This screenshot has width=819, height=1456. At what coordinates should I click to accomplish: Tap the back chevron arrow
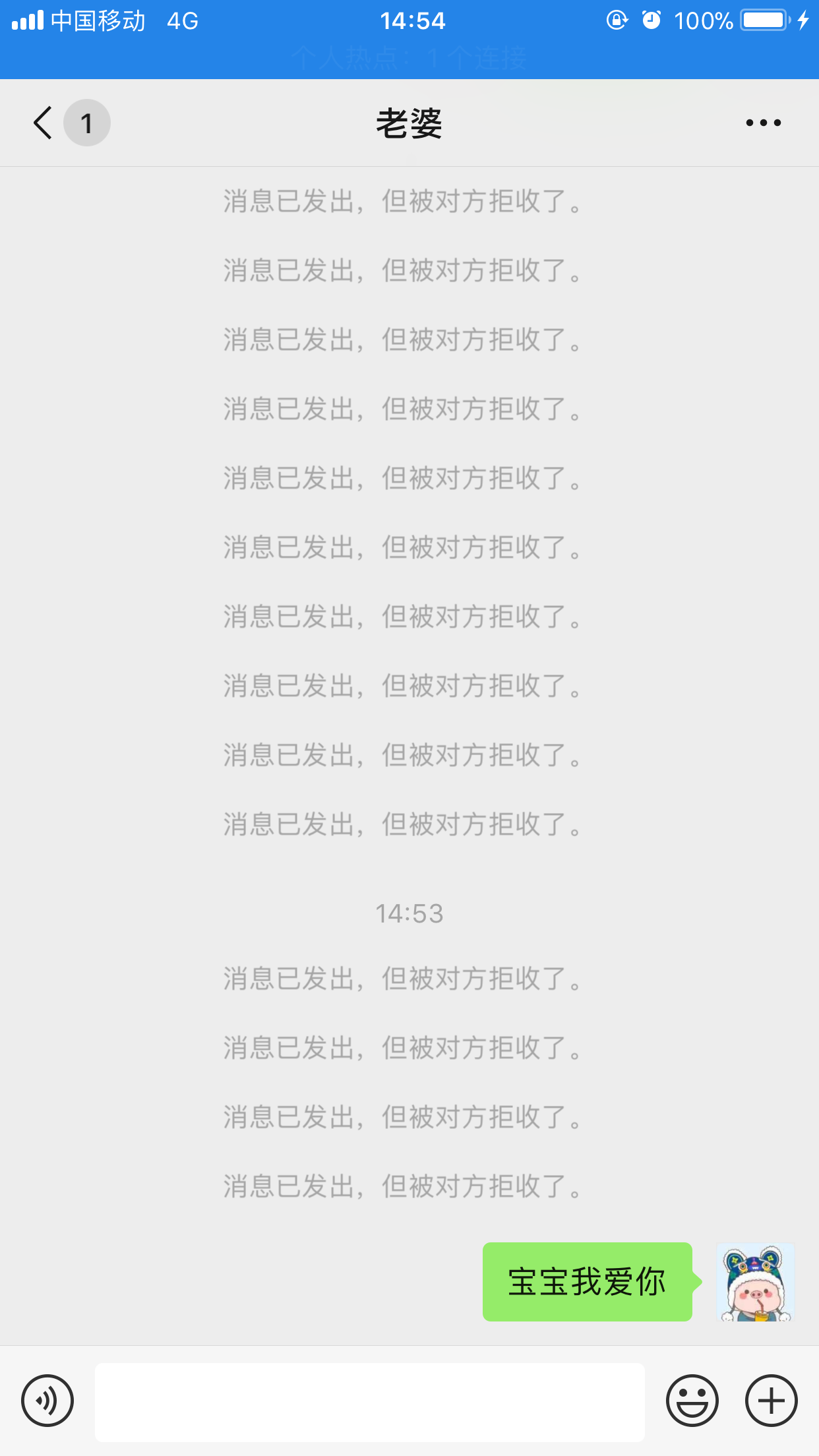(x=41, y=122)
